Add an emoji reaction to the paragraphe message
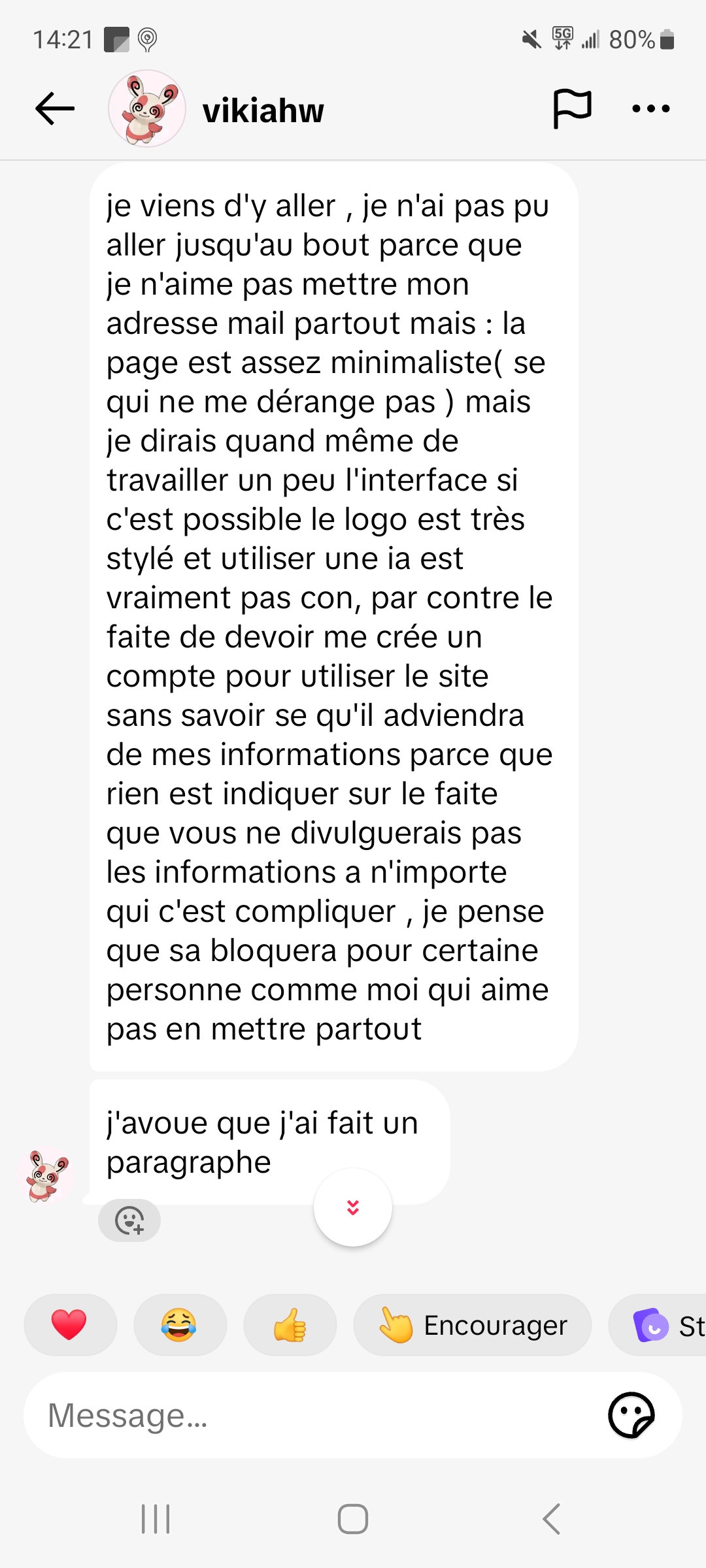706x1568 pixels. [x=129, y=1220]
